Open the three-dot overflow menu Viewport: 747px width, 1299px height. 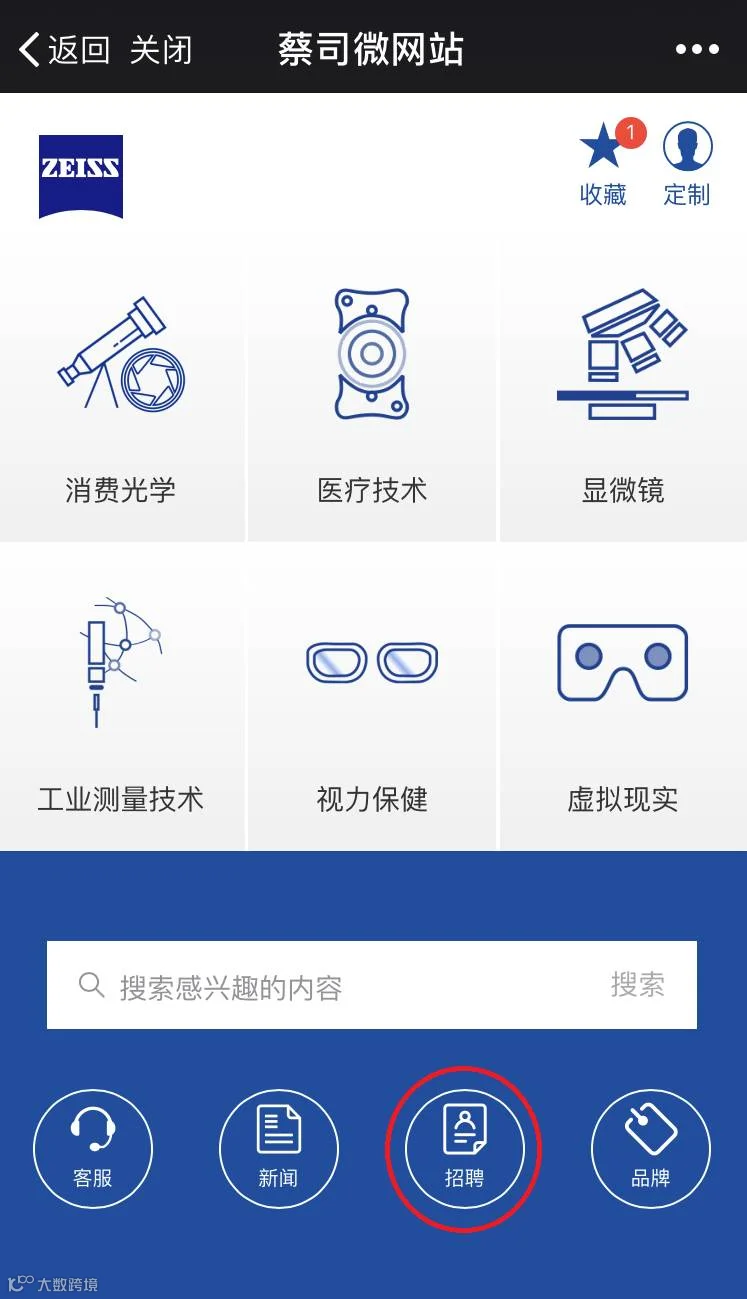point(697,49)
